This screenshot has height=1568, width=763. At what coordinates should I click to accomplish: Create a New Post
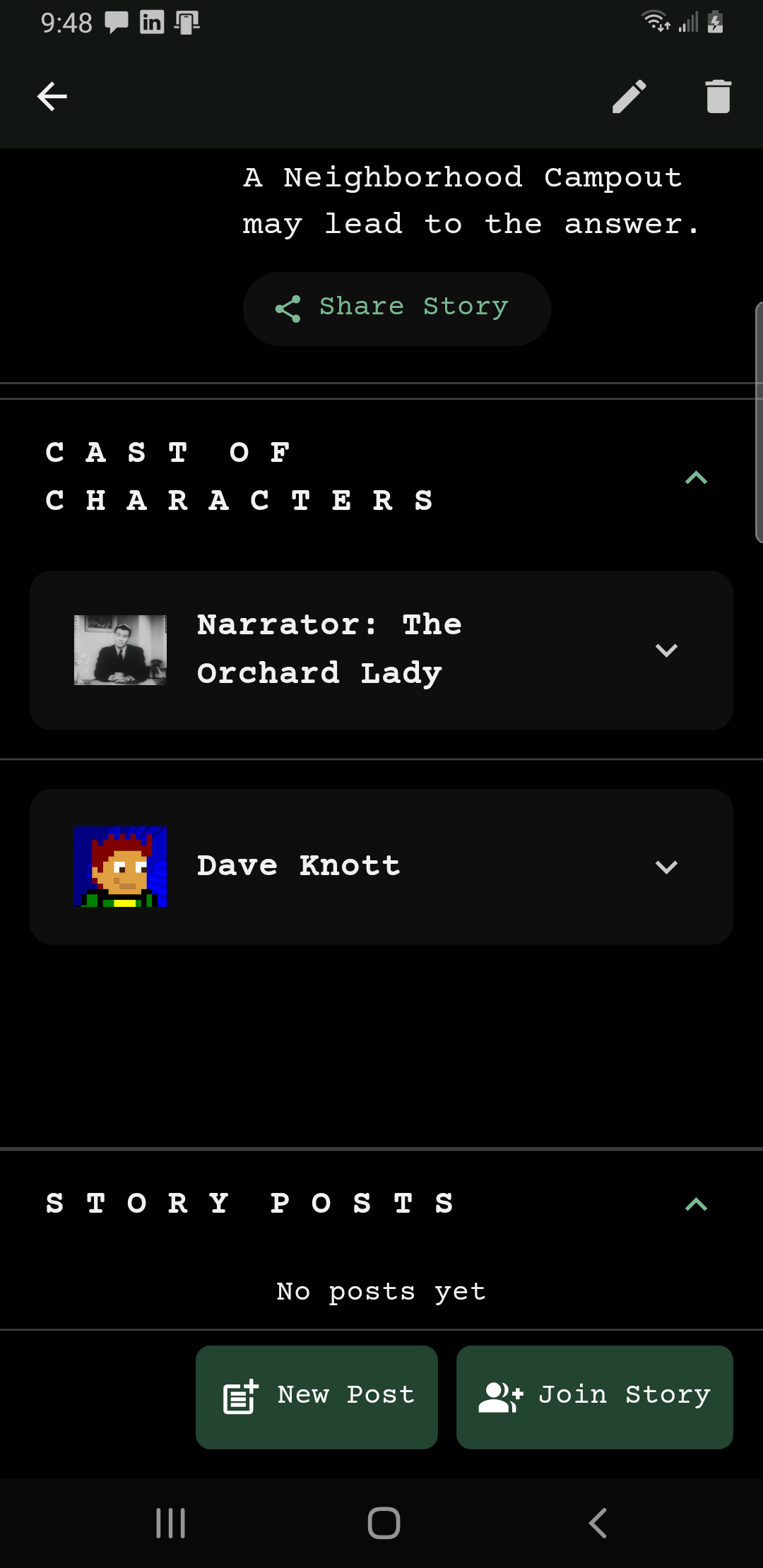point(317,1396)
